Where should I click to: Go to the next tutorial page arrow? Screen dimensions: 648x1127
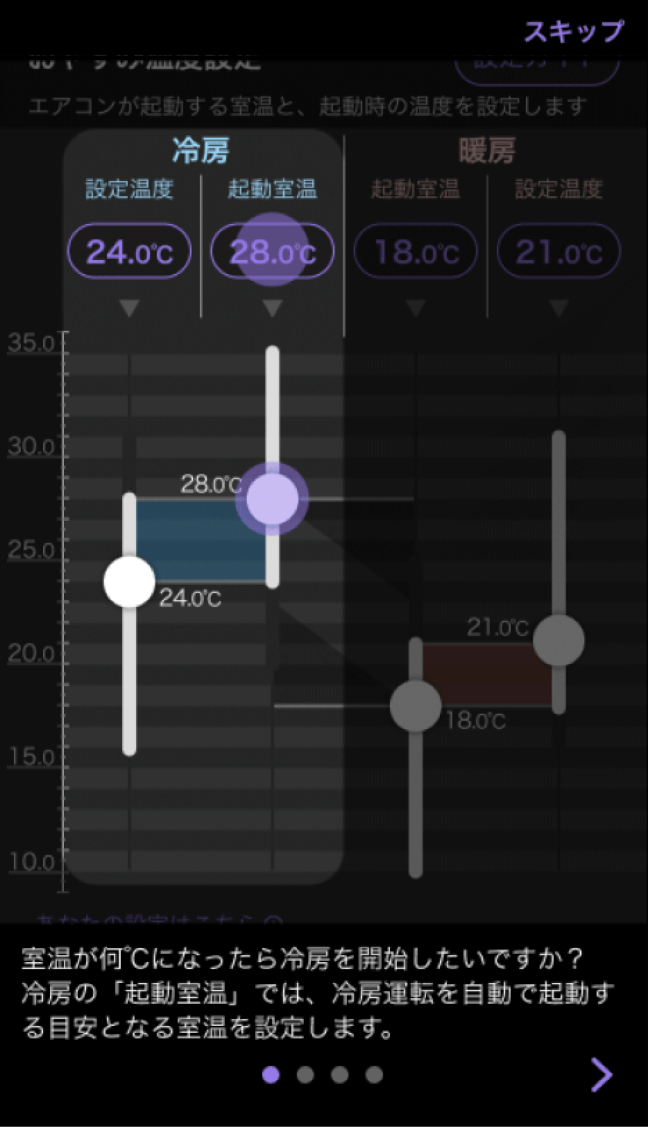[x=601, y=1074]
